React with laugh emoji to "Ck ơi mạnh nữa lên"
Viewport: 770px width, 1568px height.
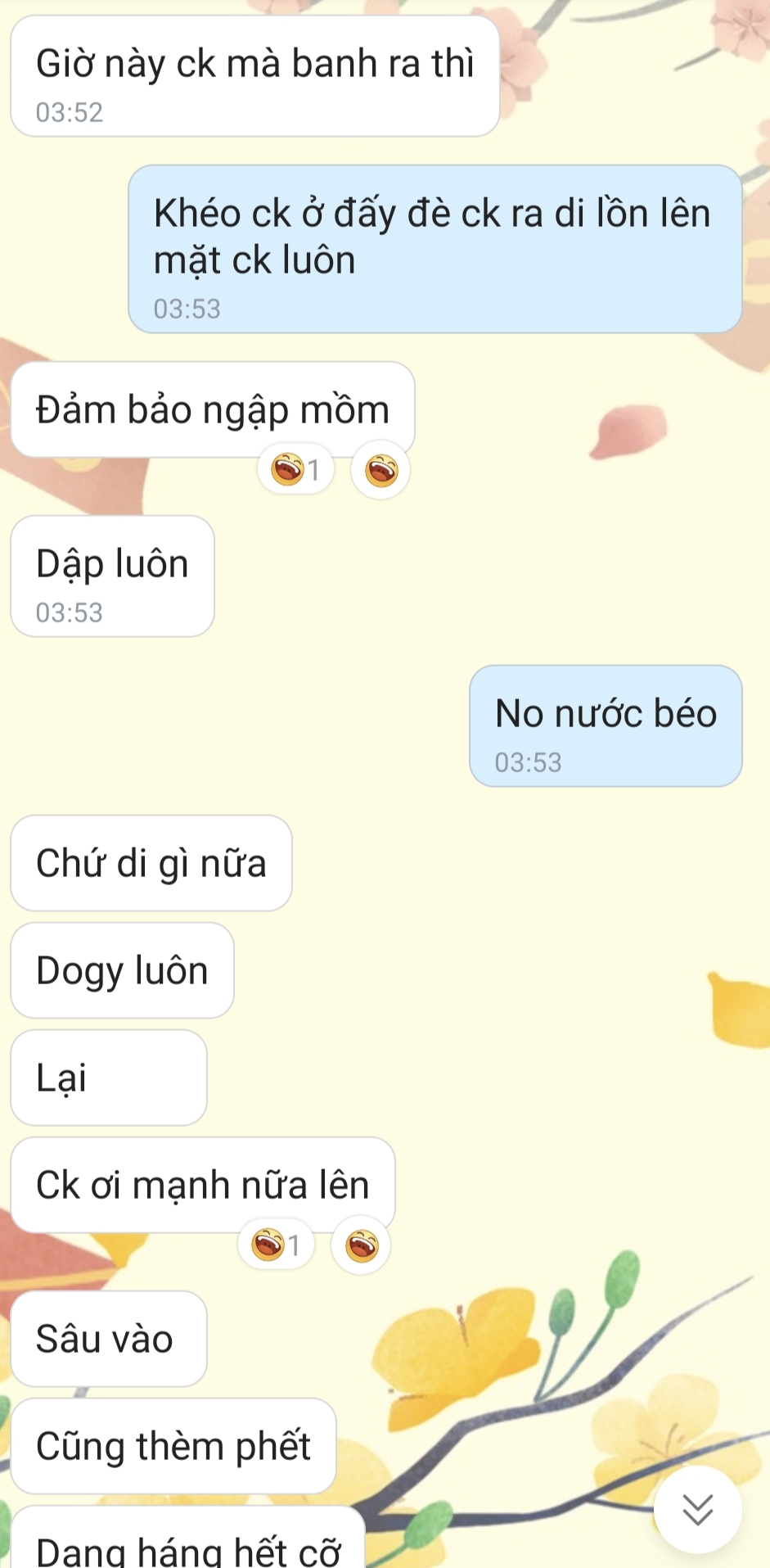(361, 1246)
